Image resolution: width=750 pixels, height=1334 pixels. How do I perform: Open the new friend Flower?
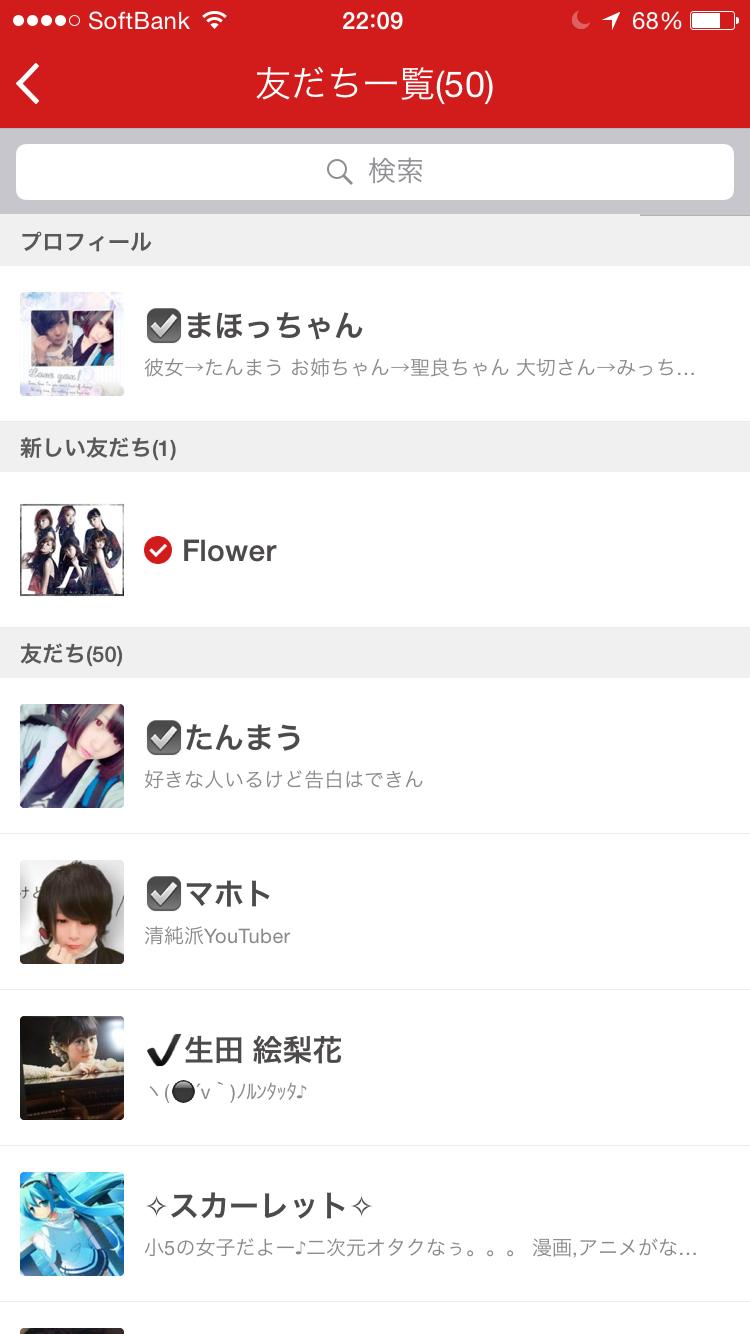pos(375,550)
